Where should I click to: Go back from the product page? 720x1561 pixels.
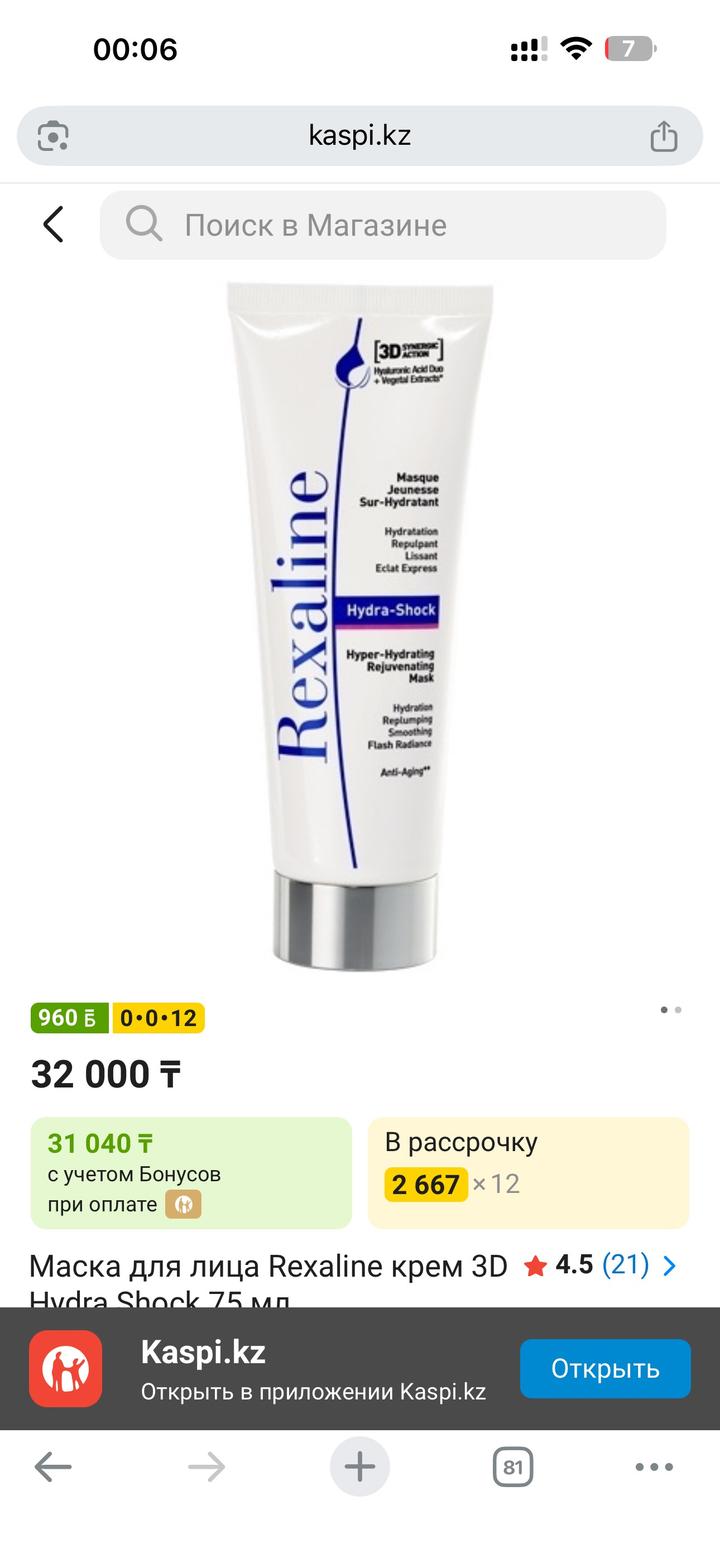click(x=53, y=225)
